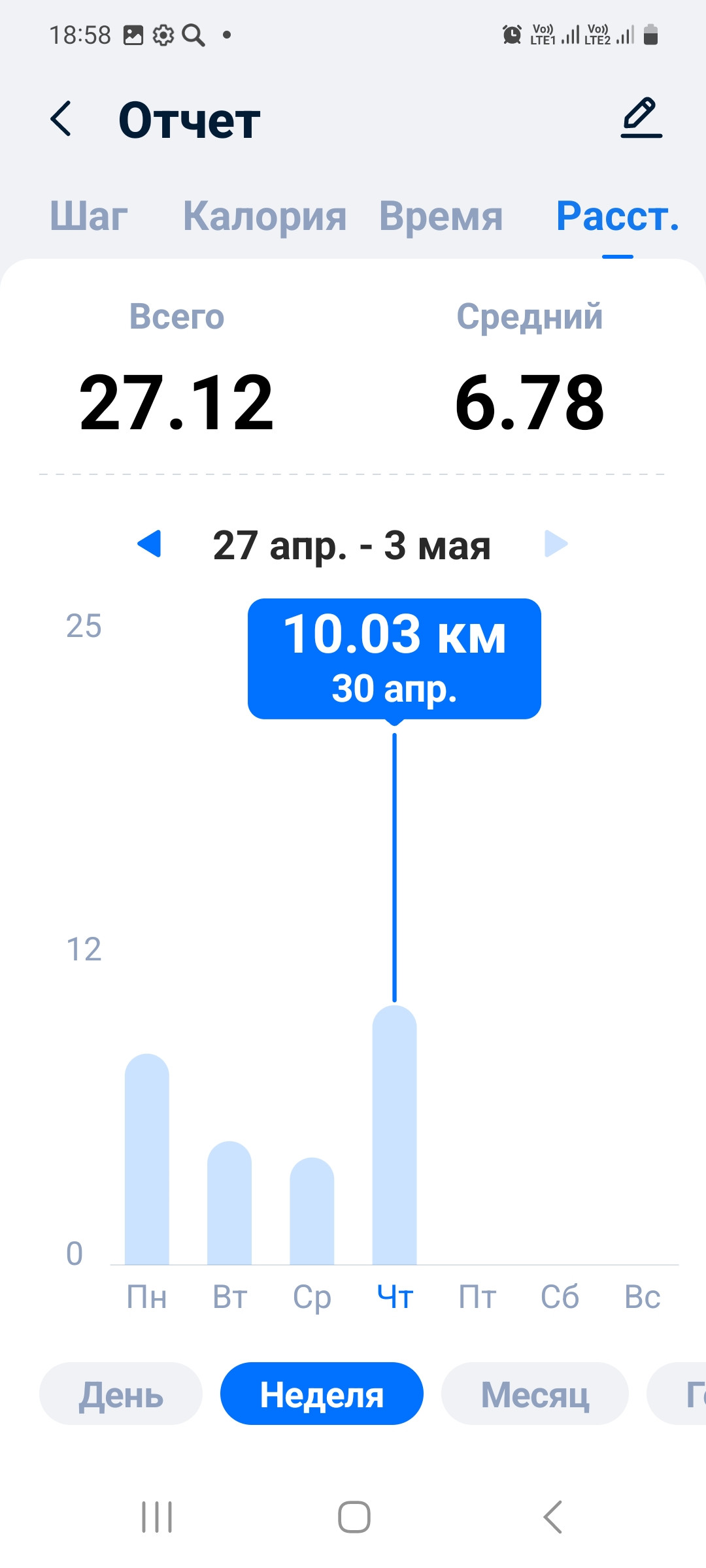Choose the Неделя period chip
The image size is (706, 1568).
322,1394
